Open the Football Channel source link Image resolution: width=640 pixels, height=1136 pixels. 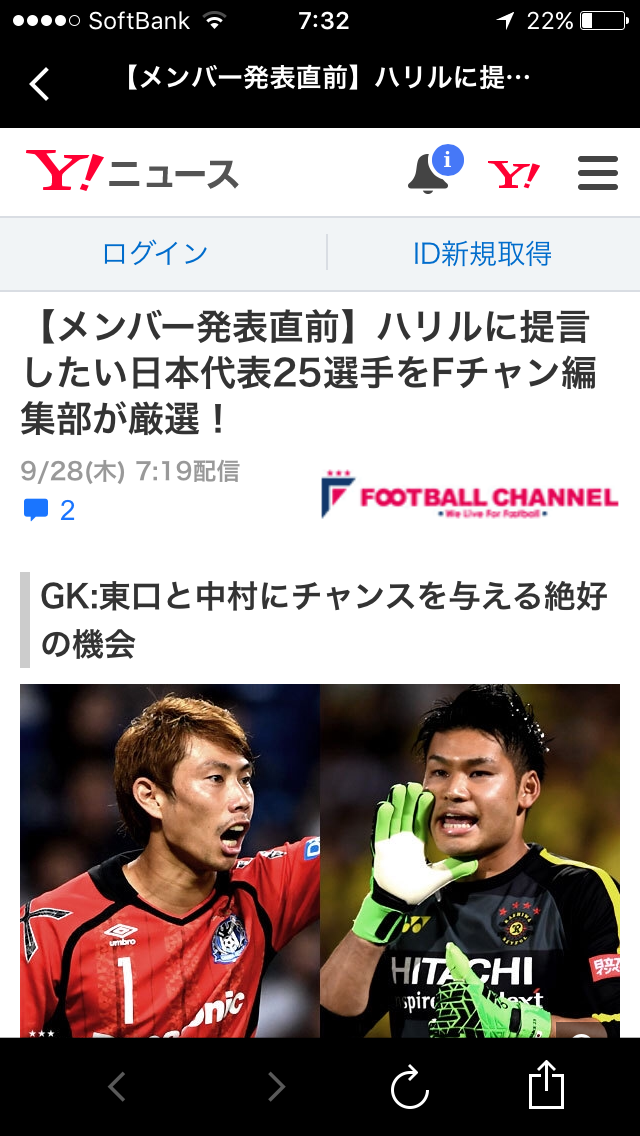point(469,496)
